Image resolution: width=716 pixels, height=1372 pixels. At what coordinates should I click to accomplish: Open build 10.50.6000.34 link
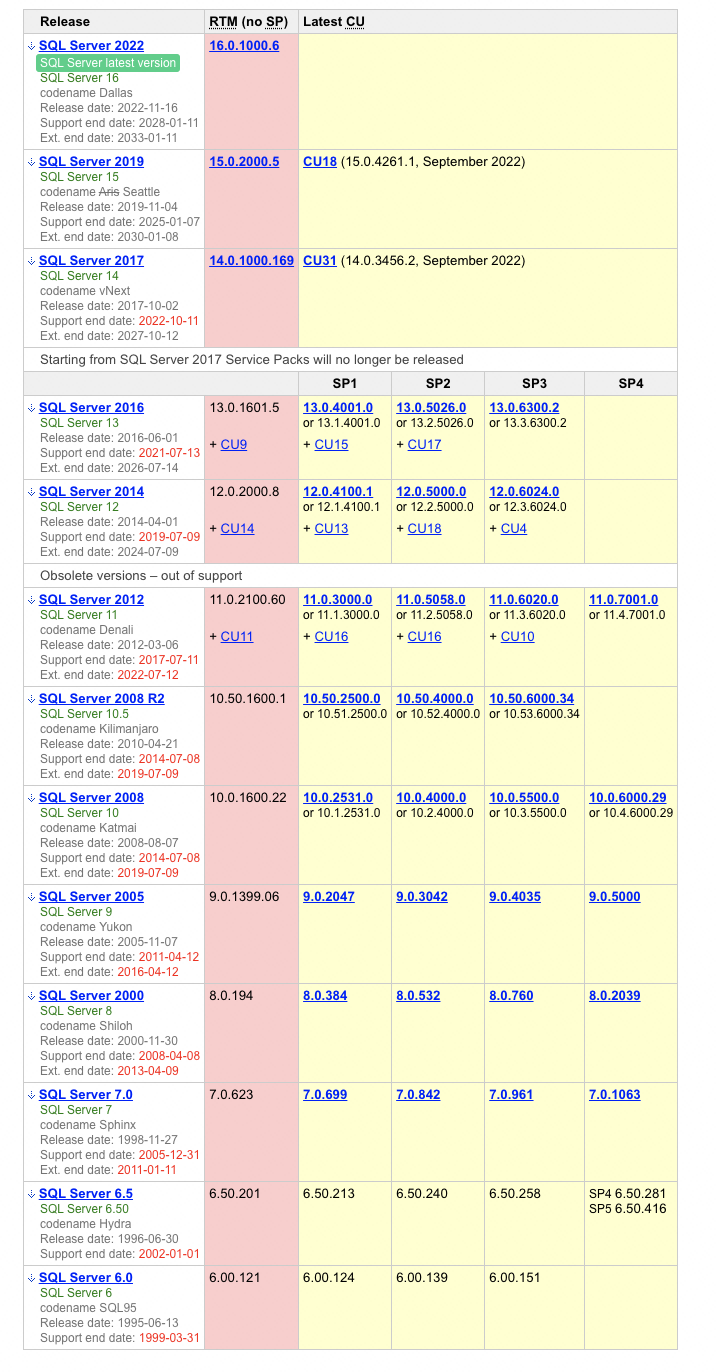(531, 699)
